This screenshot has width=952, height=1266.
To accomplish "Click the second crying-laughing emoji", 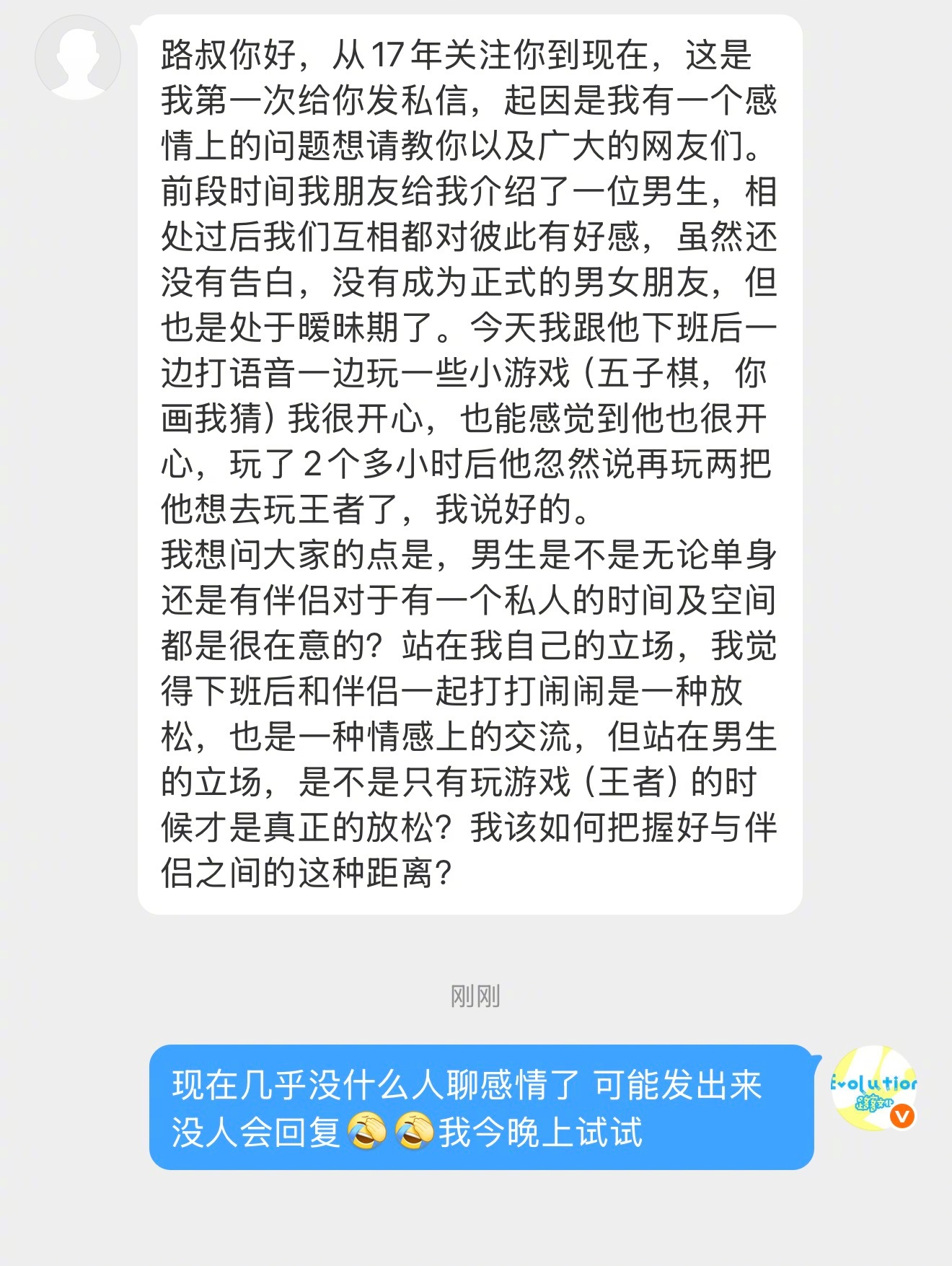I will (414, 1133).
